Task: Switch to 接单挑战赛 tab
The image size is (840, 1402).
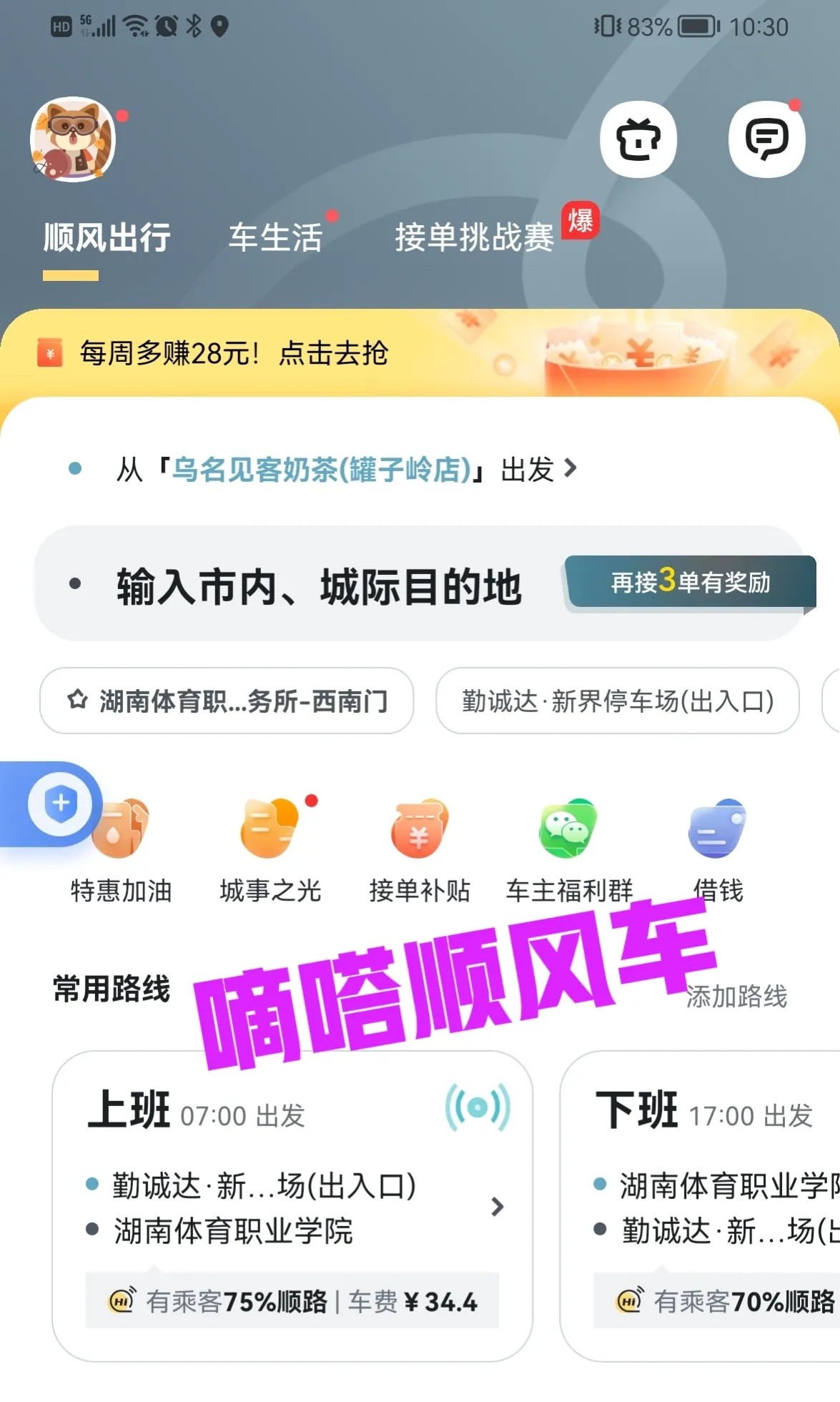Action: tap(474, 237)
